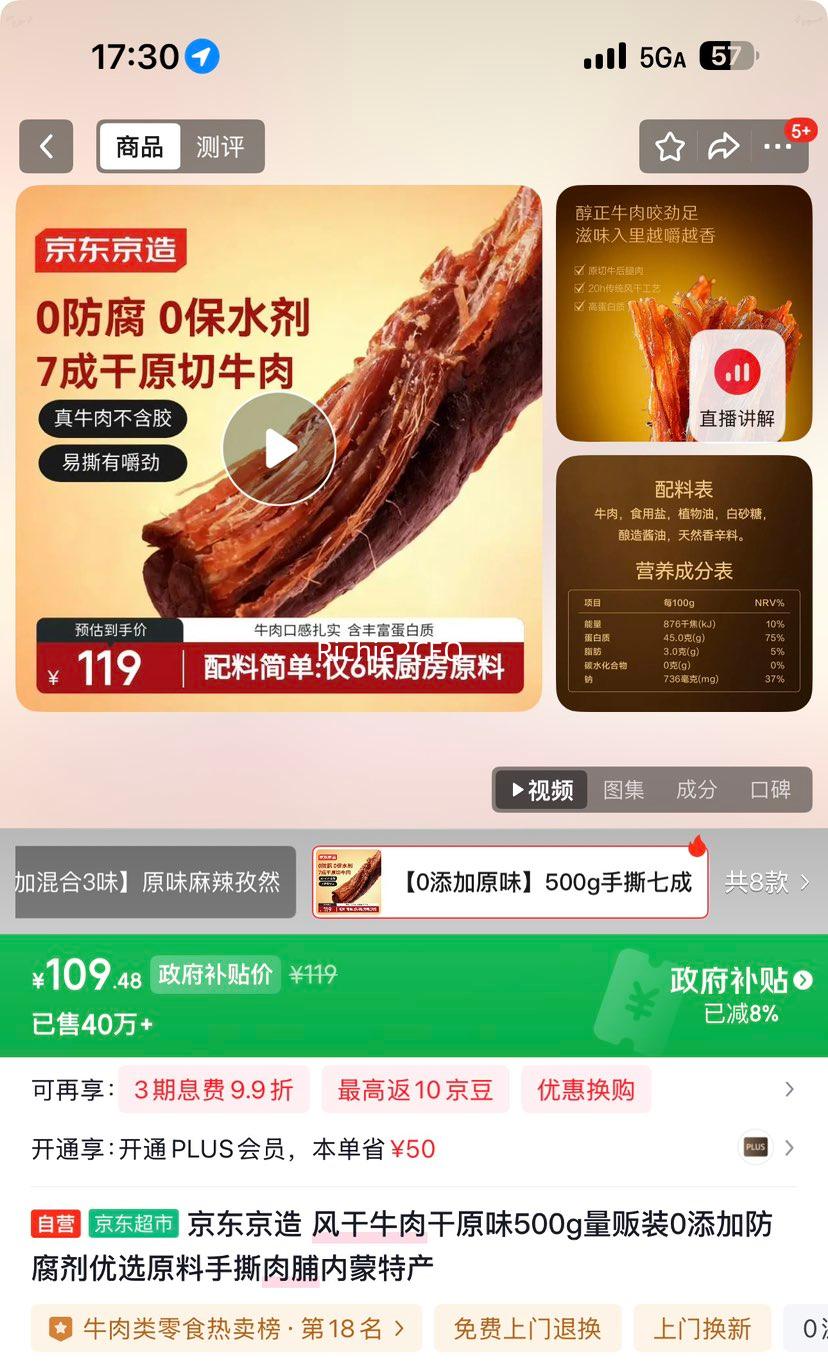Tap the PLUS membership icon next to savings
828x1370 pixels.
click(755, 1148)
